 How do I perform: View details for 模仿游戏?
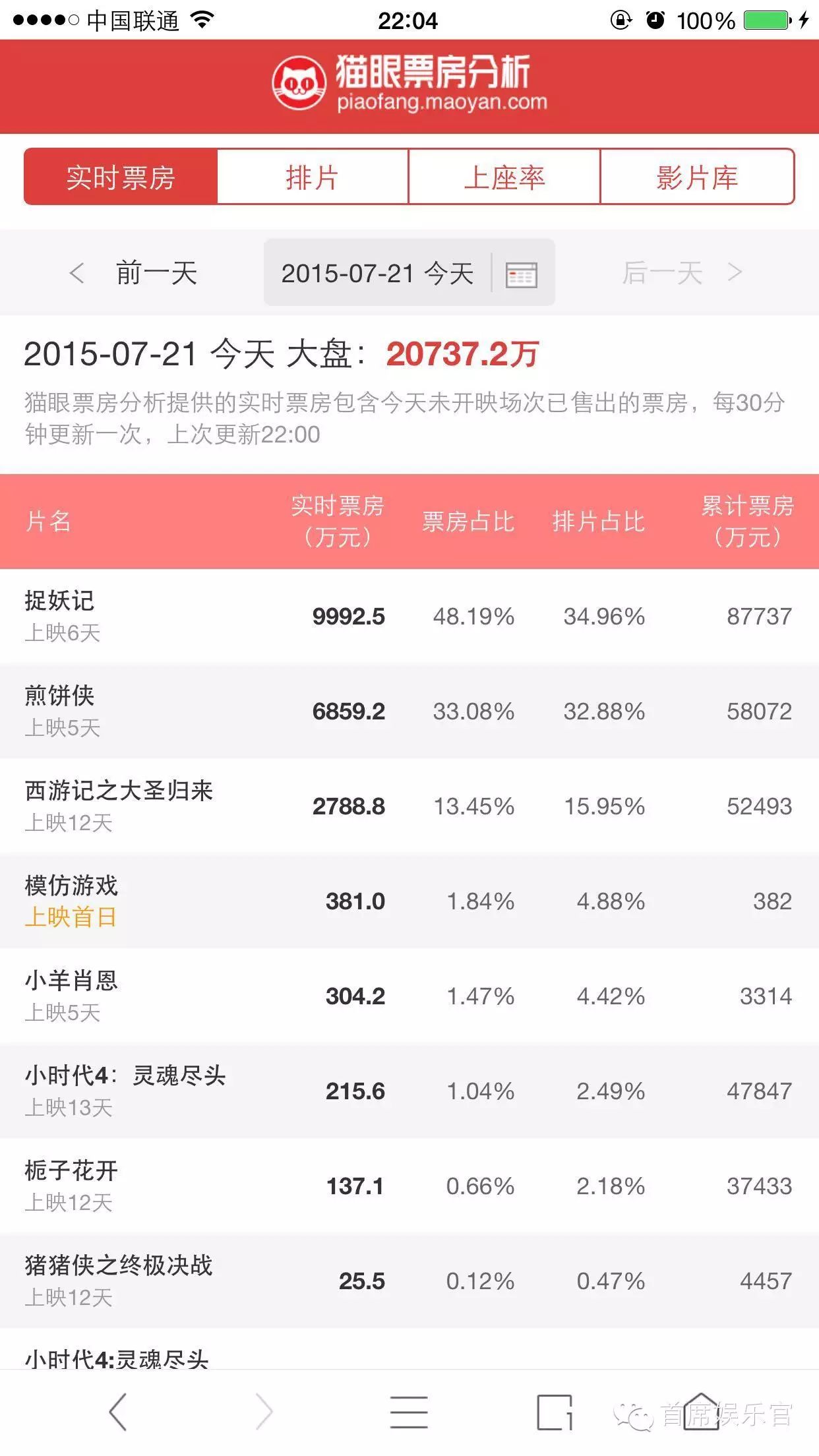[x=409, y=901]
